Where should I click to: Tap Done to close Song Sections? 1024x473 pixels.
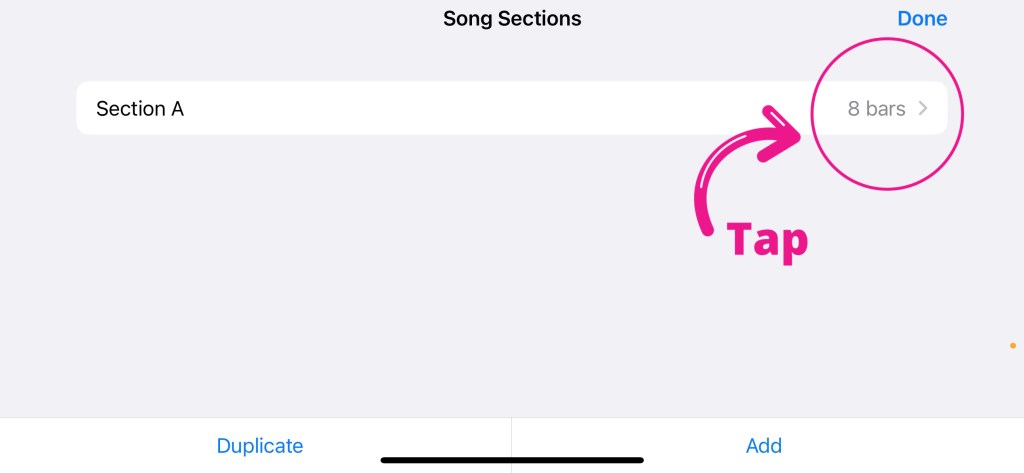pyautogui.click(x=921, y=19)
